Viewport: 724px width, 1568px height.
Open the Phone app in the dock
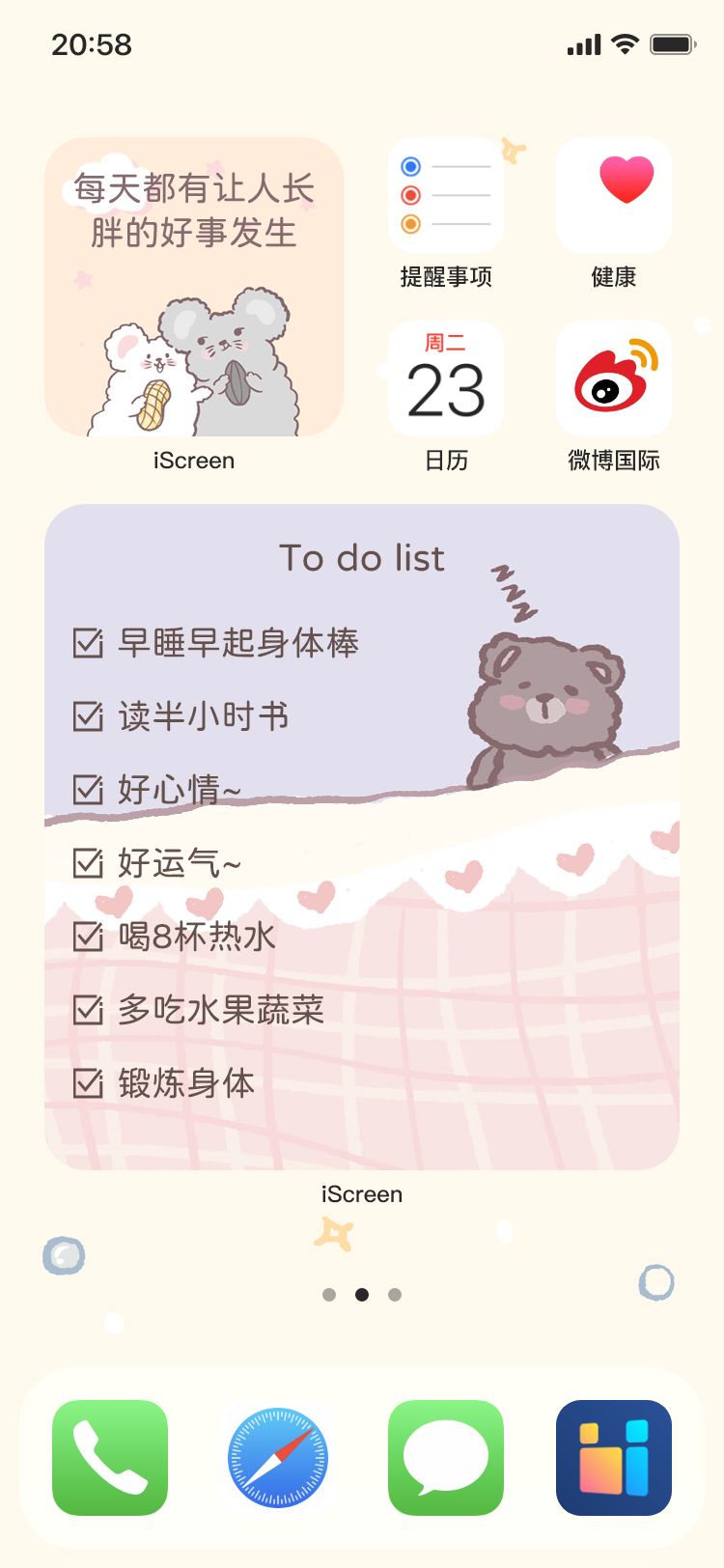pos(109,1458)
